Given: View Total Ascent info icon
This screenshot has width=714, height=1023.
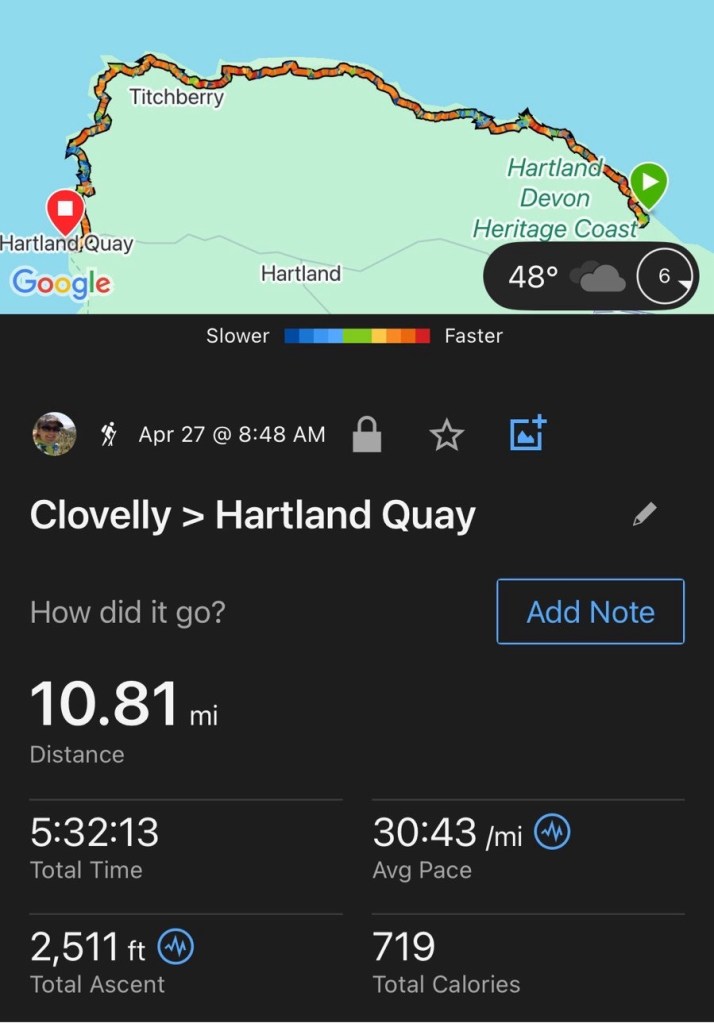Looking at the screenshot, I should [176, 946].
